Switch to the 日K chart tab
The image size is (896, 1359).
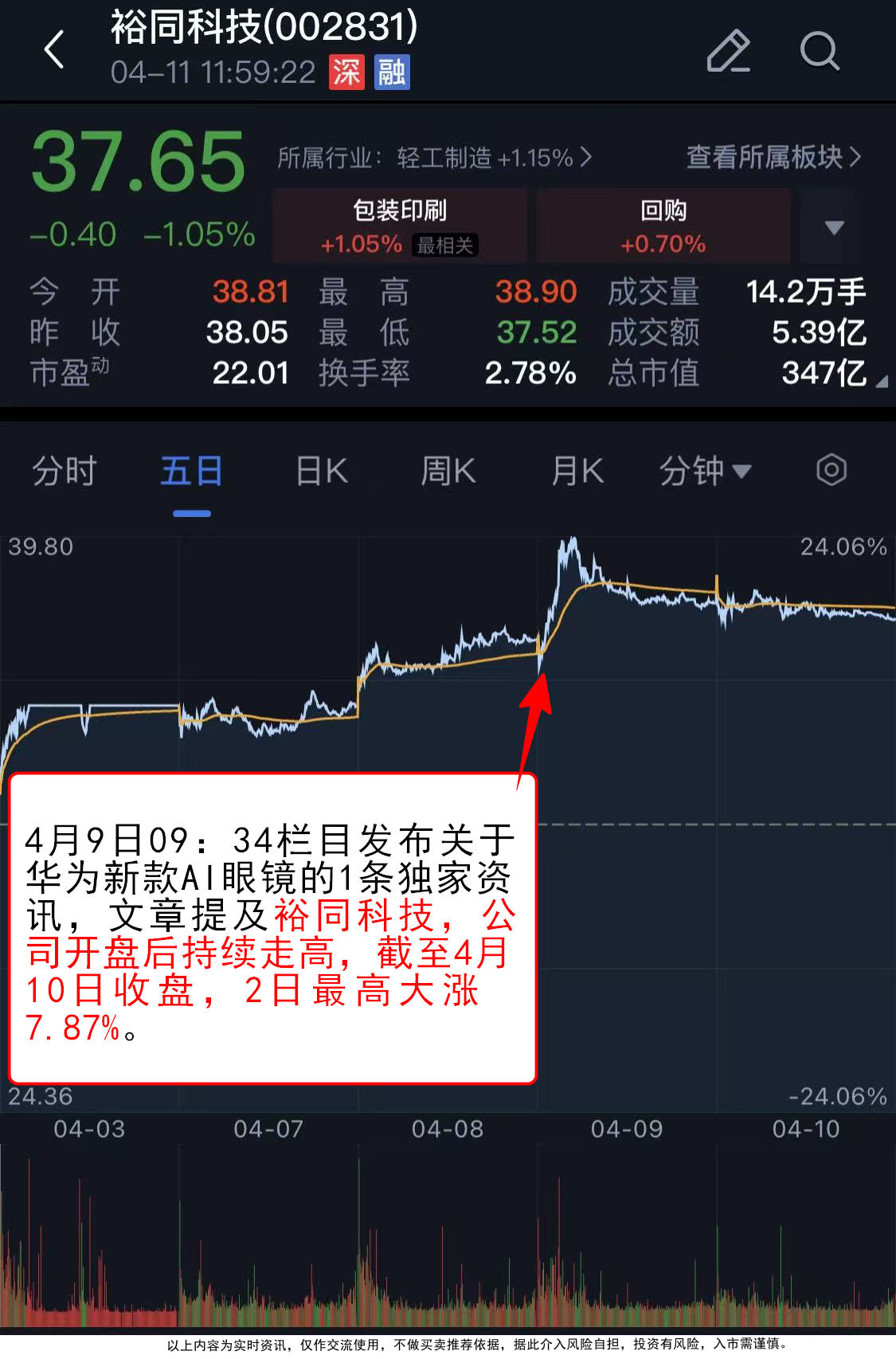pos(322,471)
